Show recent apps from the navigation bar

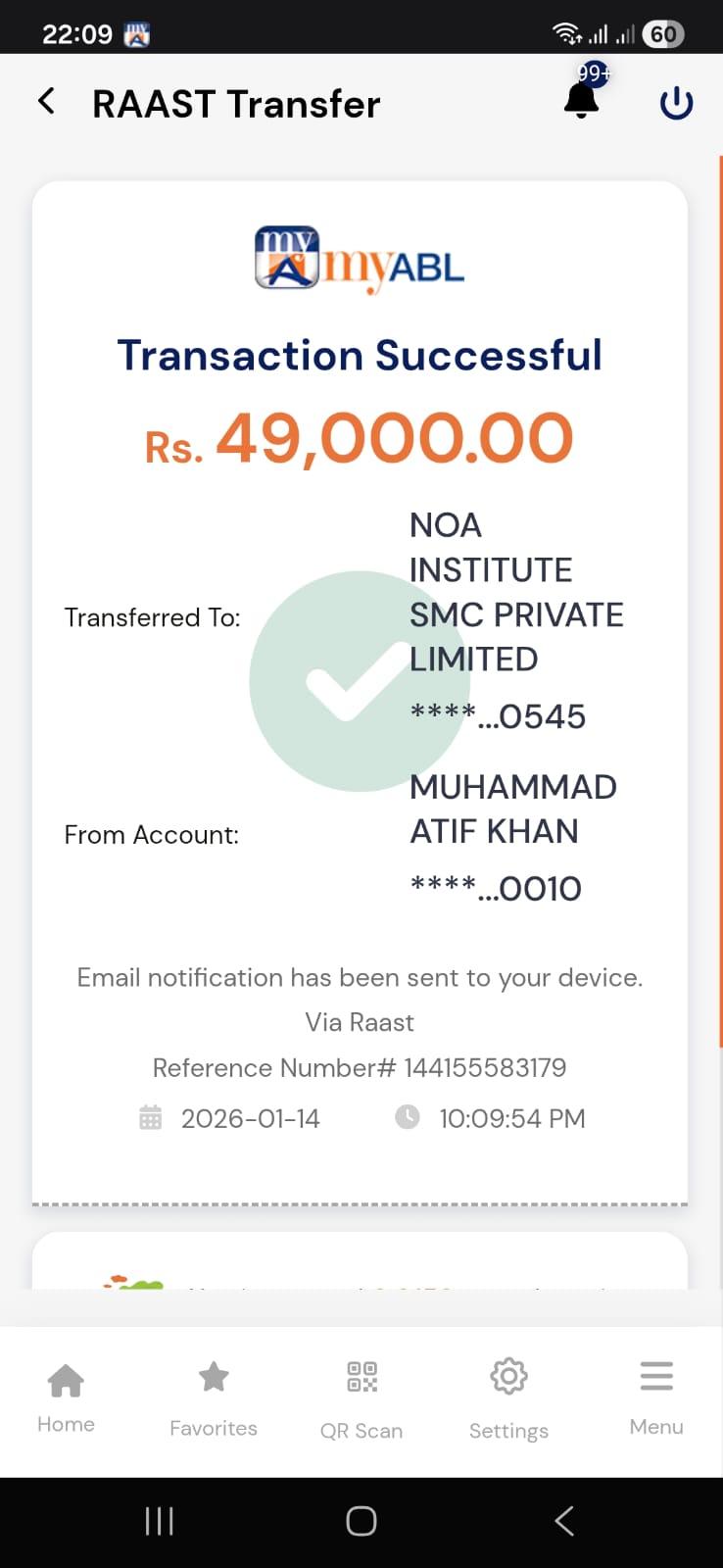pos(159,1521)
